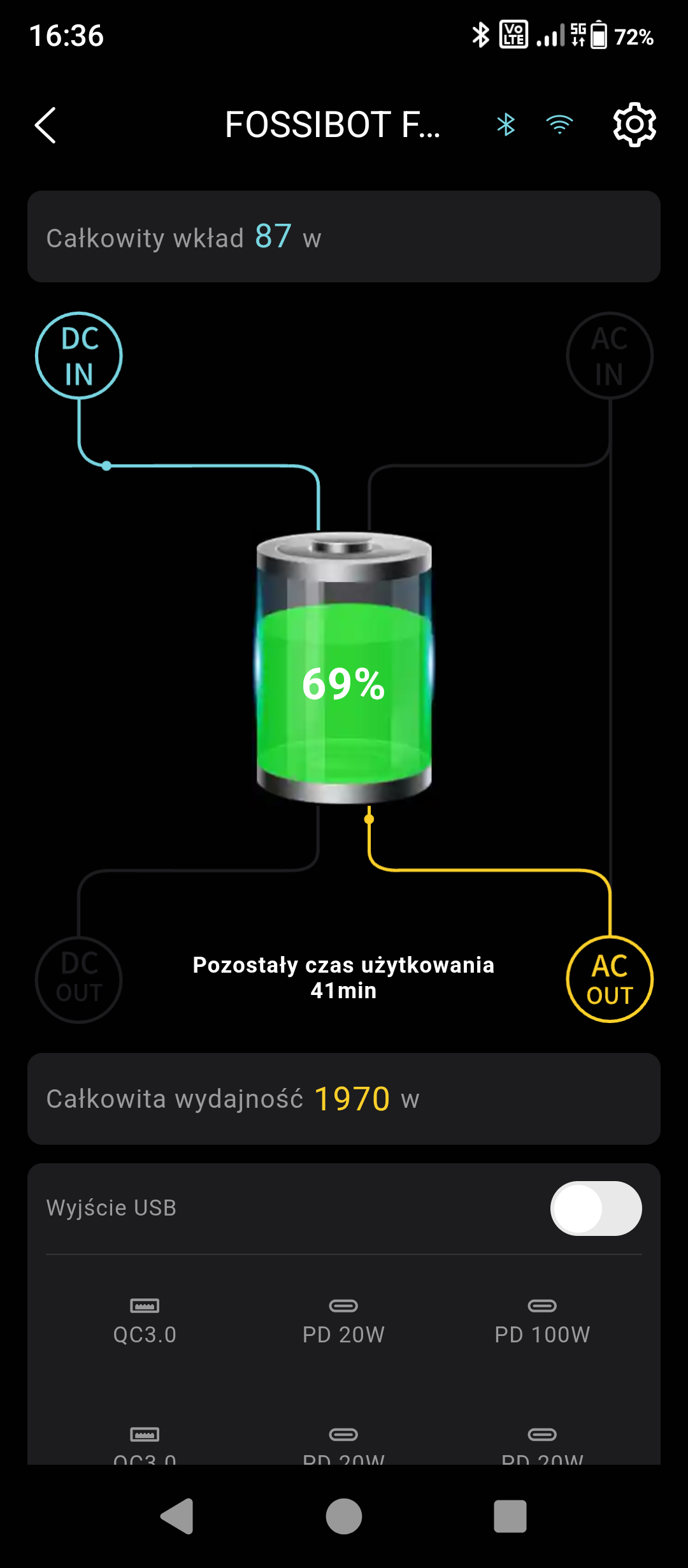Viewport: 688px width, 1568px height.
Task: Tap the DC OUT circle button
Action: pyautogui.click(x=78, y=980)
